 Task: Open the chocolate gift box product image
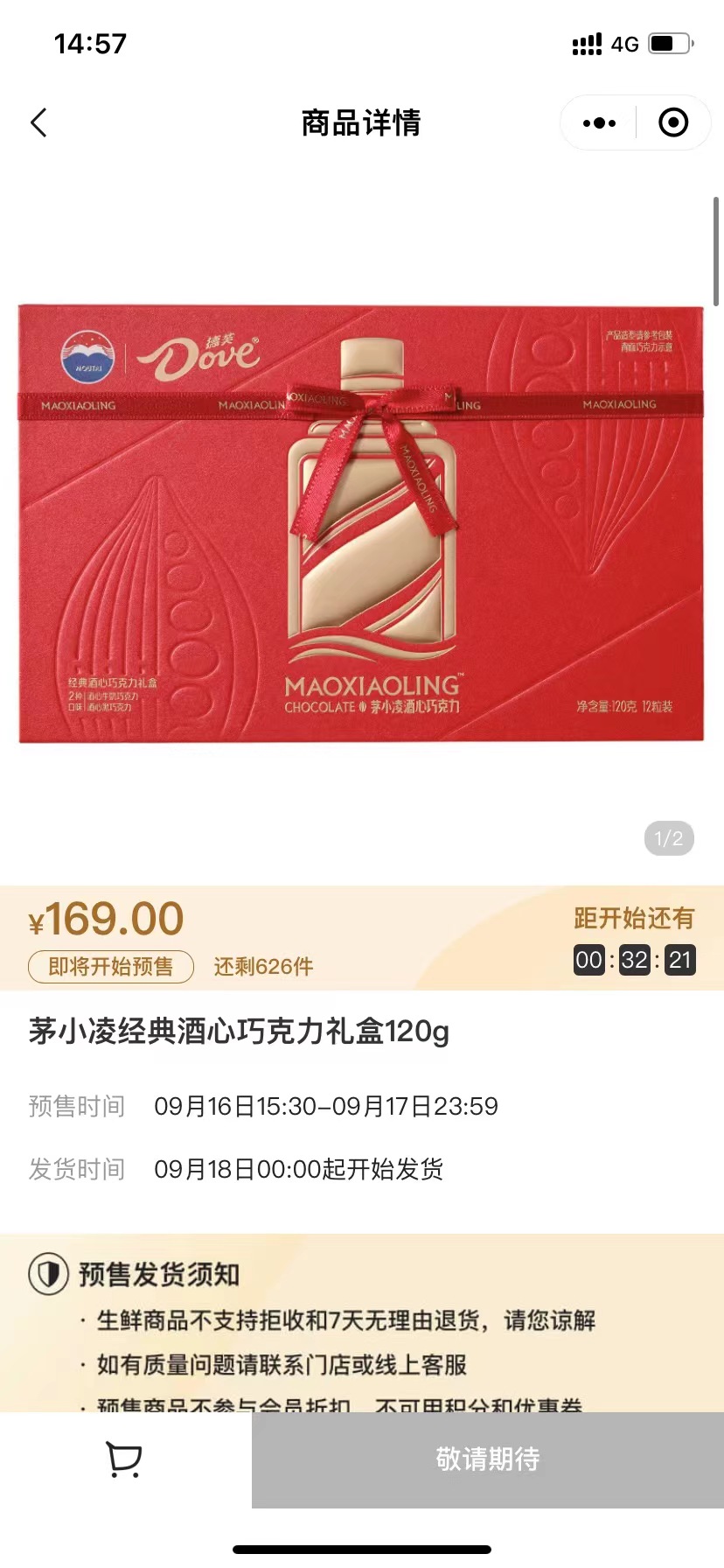coord(361,523)
